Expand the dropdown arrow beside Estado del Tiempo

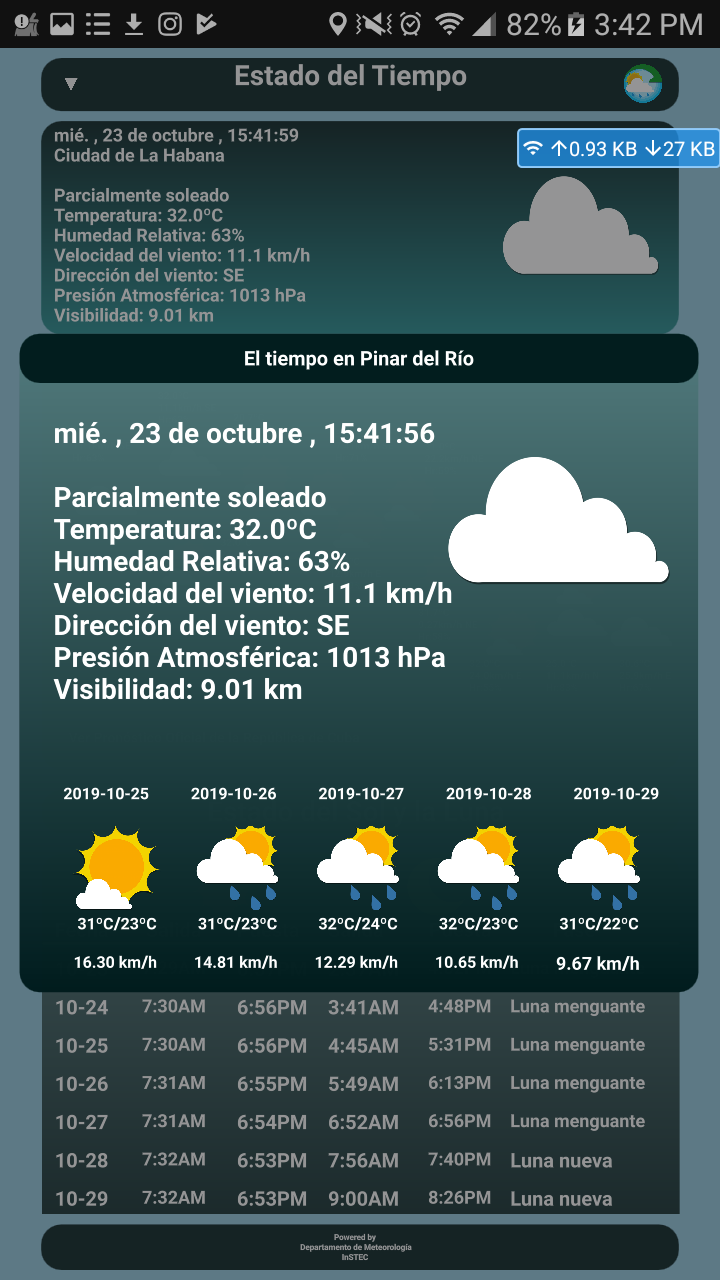71,84
